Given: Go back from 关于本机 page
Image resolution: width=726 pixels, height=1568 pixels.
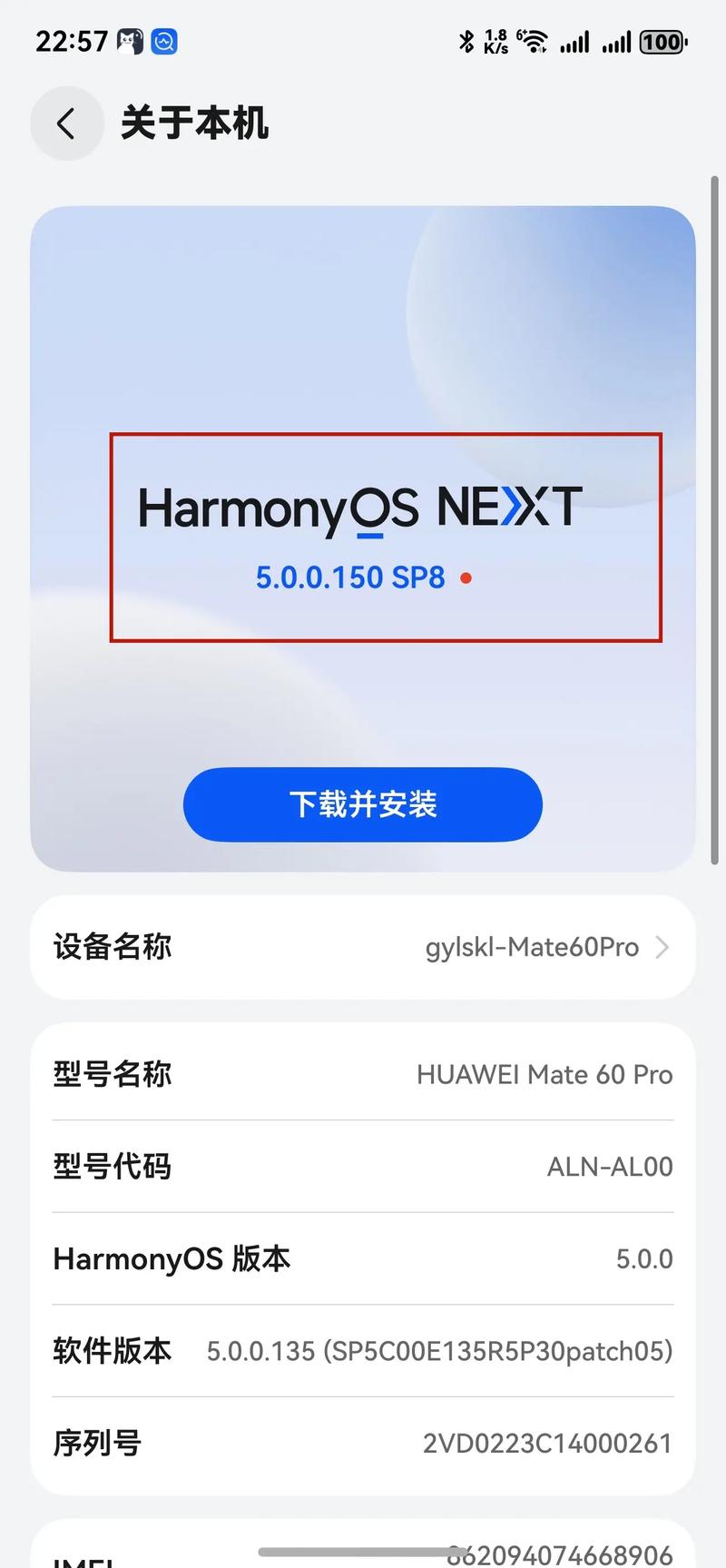Looking at the screenshot, I should (66, 123).
